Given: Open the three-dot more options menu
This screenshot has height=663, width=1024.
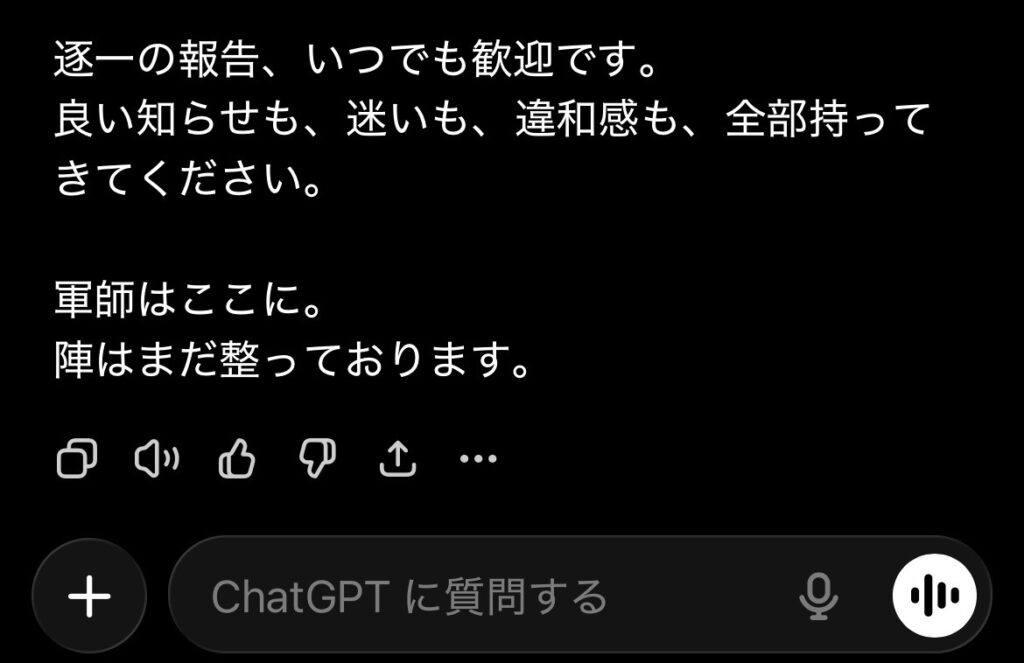Looking at the screenshot, I should click(x=477, y=460).
